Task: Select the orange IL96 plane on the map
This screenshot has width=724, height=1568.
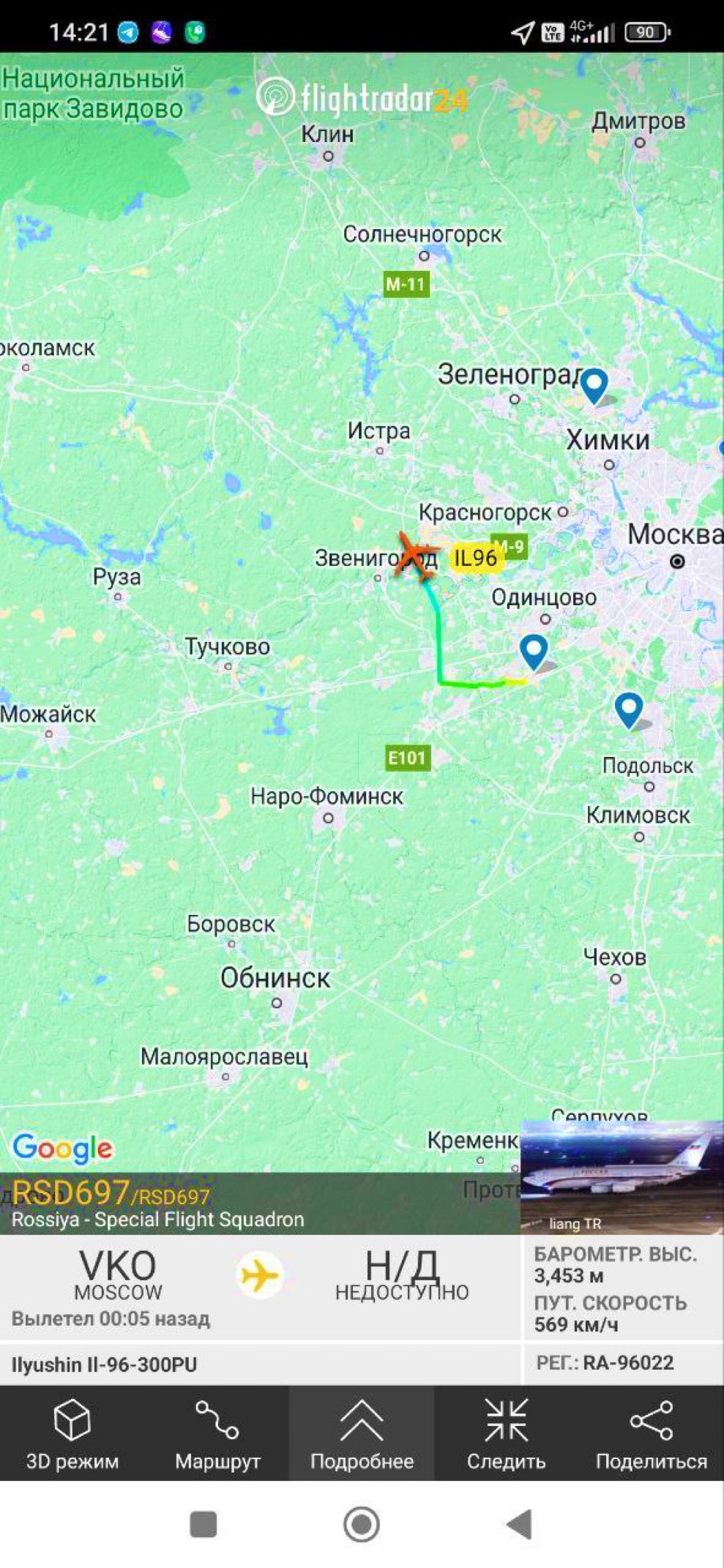Action: [414, 556]
